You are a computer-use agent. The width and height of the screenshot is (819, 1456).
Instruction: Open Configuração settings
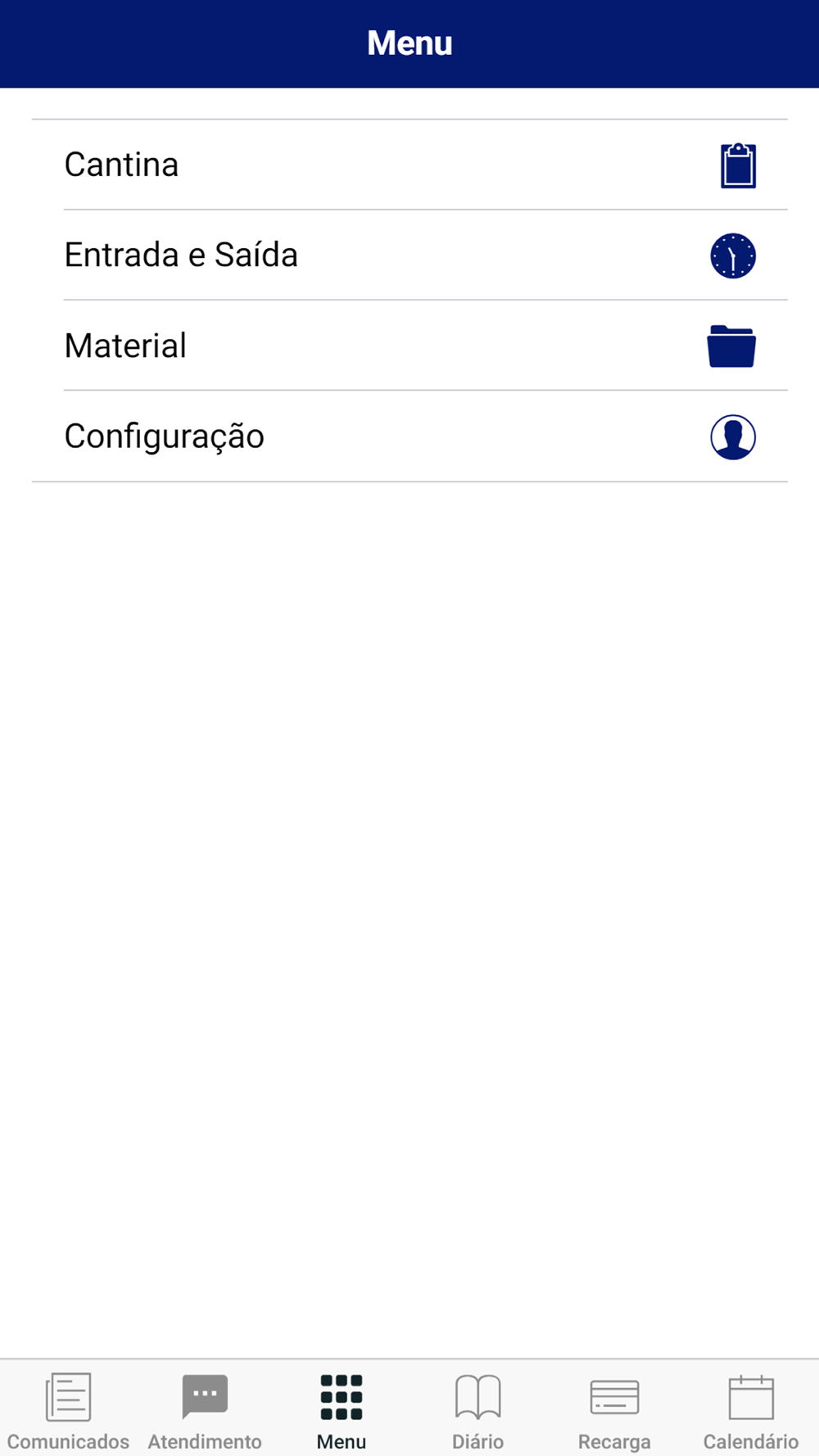click(409, 436)
